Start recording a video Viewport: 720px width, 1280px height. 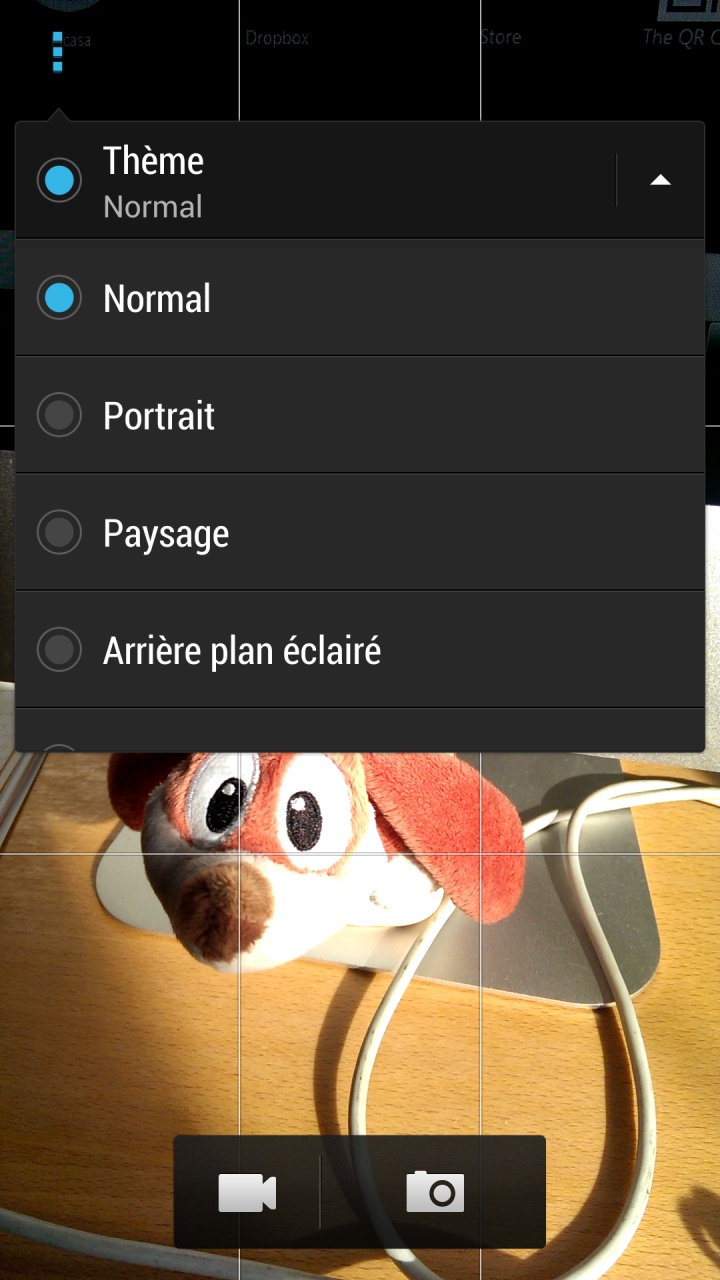point(247,1193)
